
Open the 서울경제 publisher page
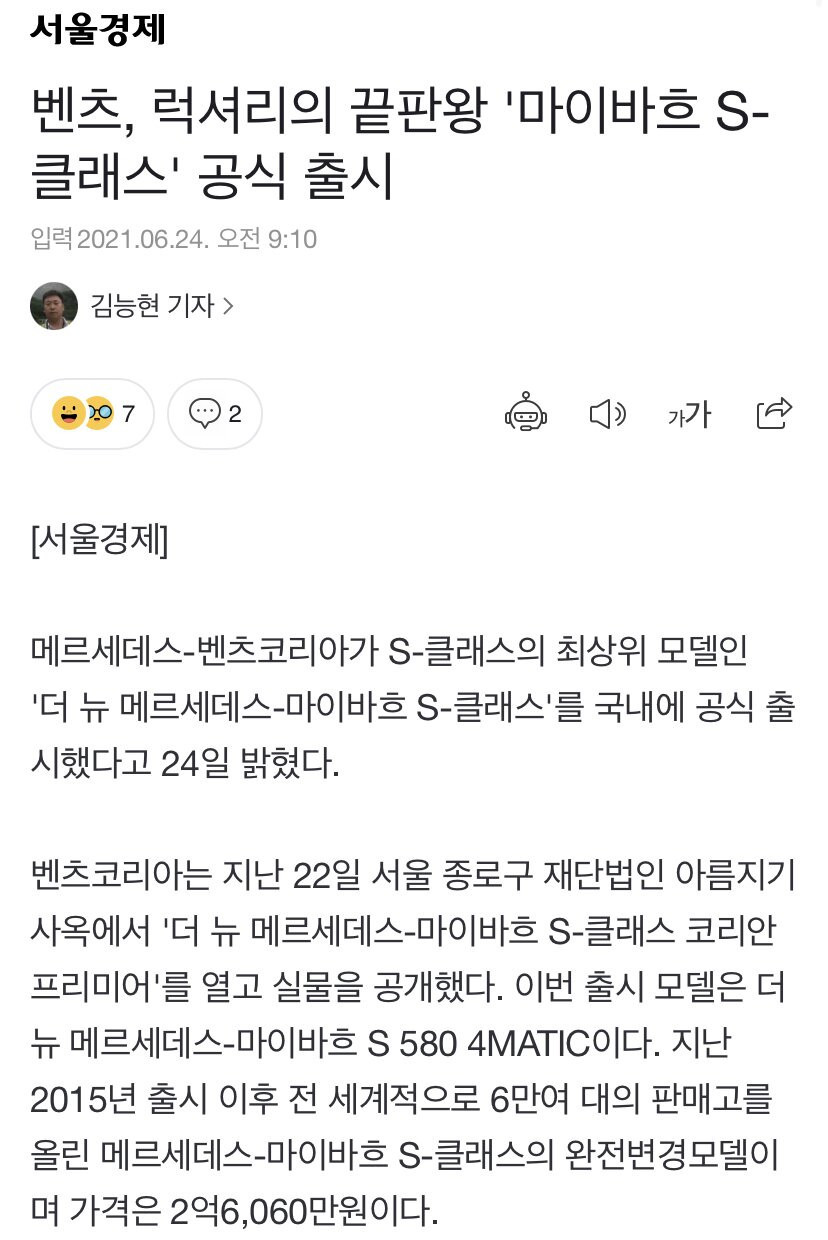(x=98, y=31)
